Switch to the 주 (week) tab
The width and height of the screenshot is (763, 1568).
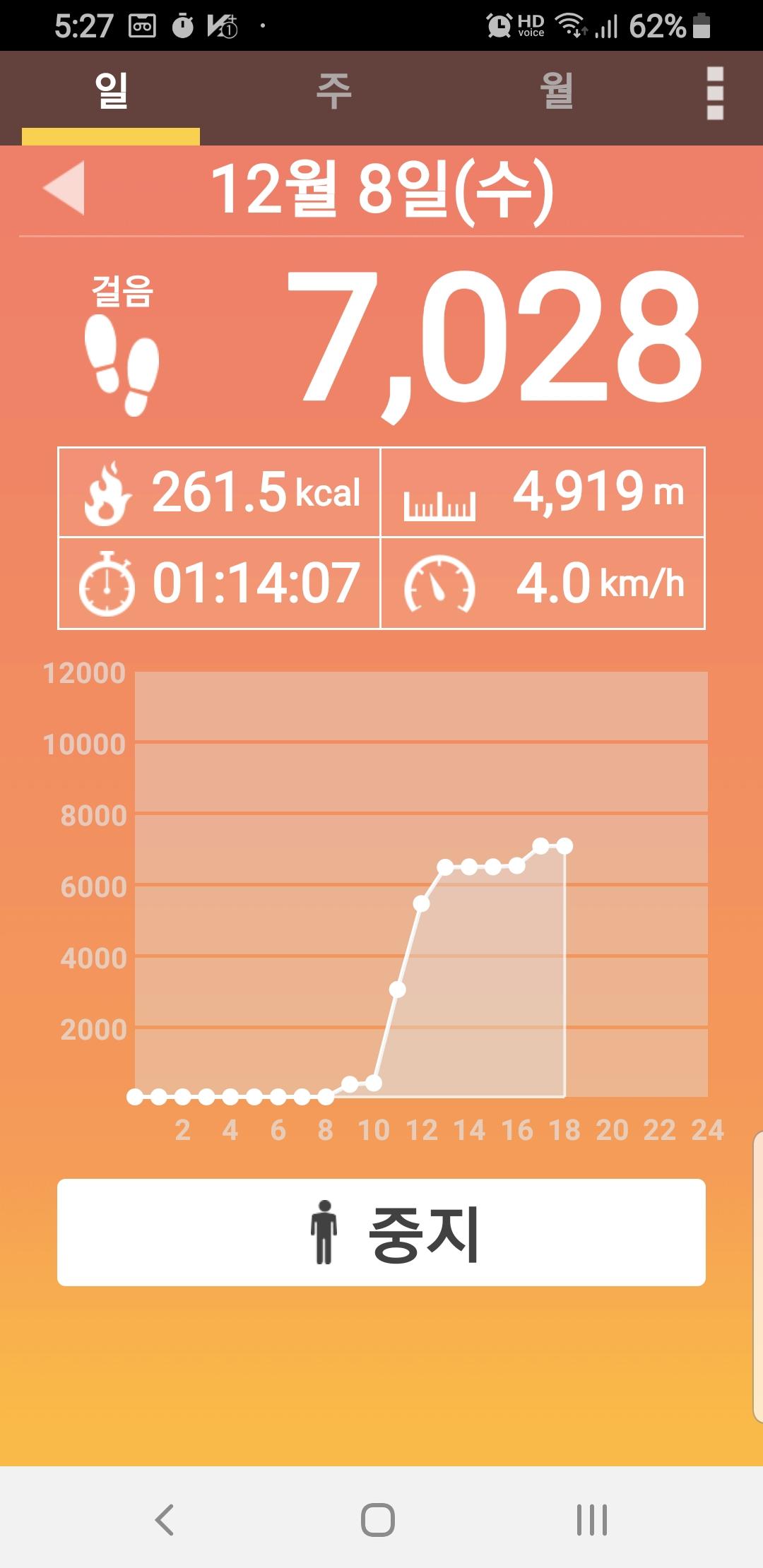click(x=333, y=92)
